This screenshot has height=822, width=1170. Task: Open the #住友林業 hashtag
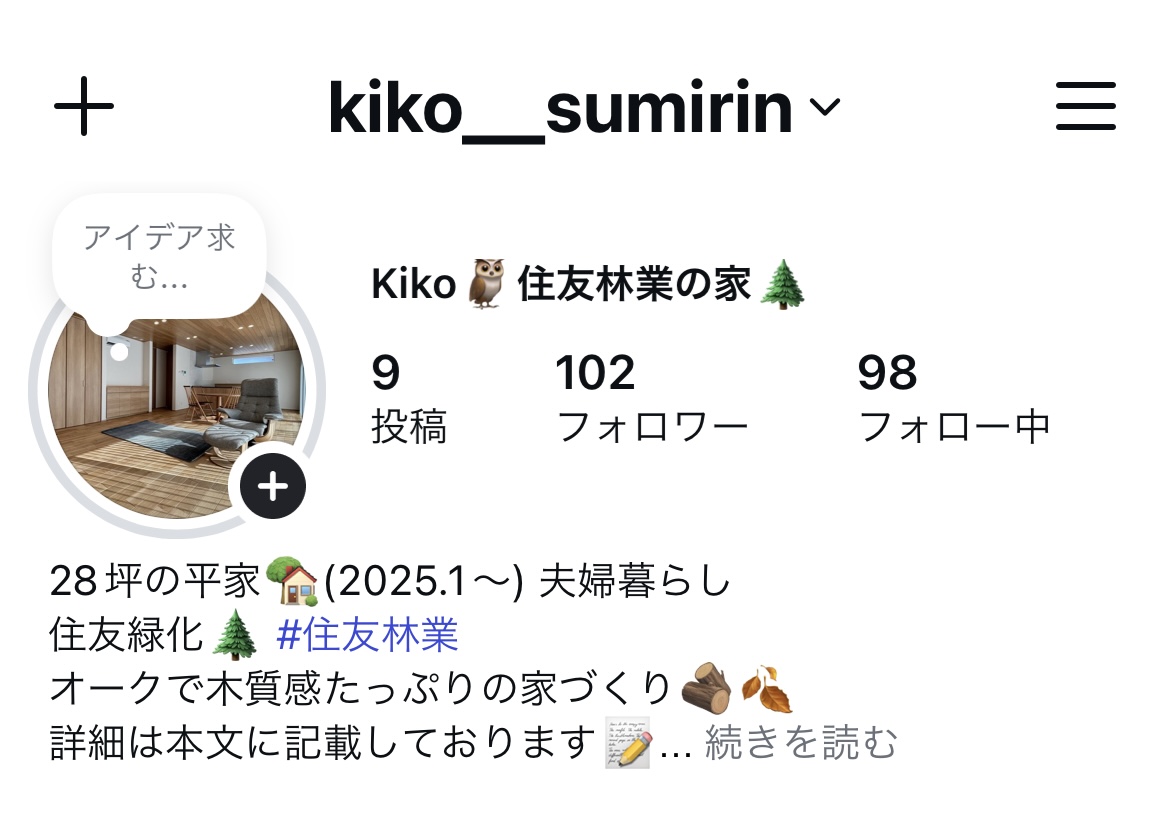tap(367, 635)
